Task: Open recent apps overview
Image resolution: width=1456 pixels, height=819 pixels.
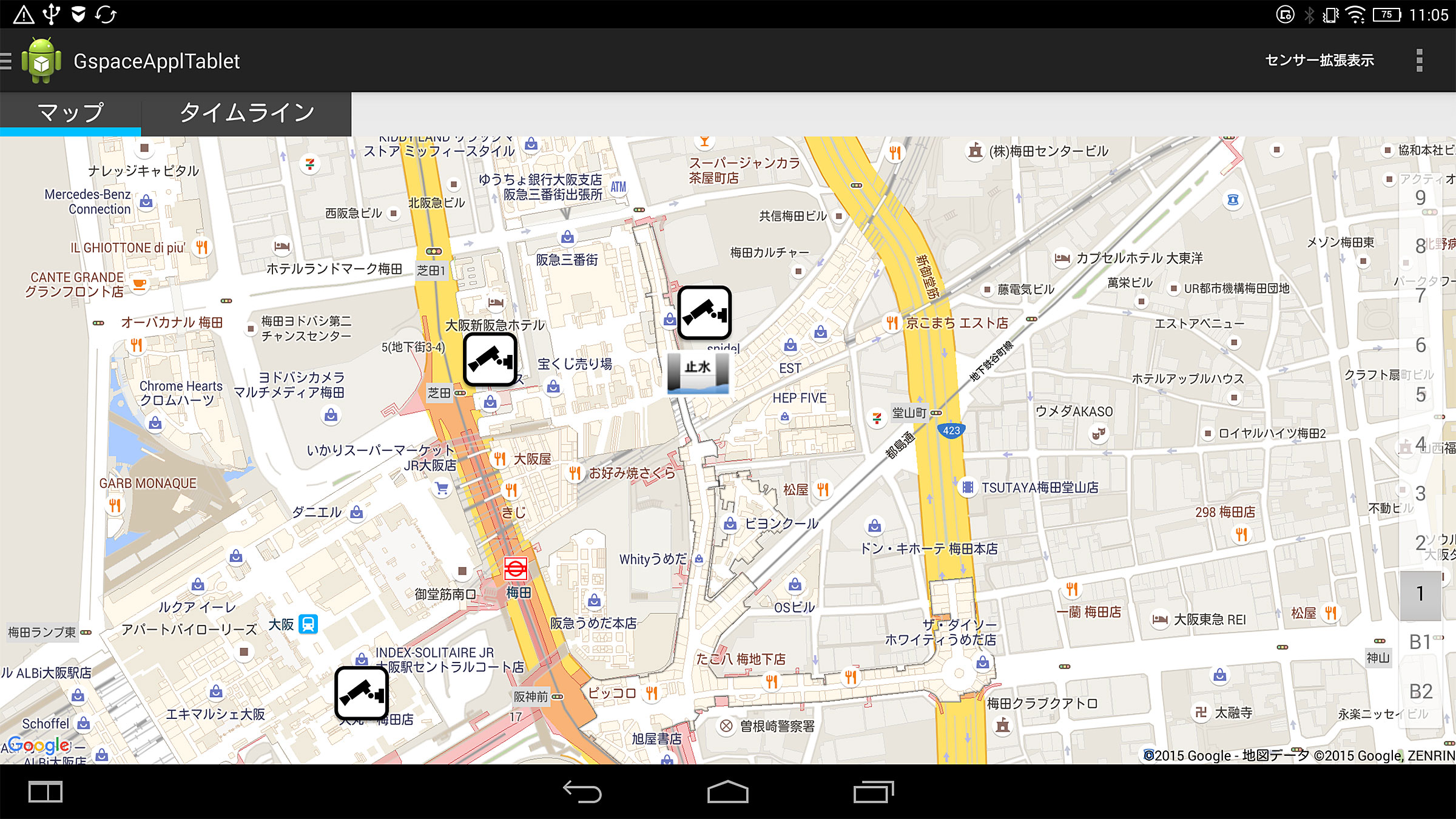Action: (873, 792)
